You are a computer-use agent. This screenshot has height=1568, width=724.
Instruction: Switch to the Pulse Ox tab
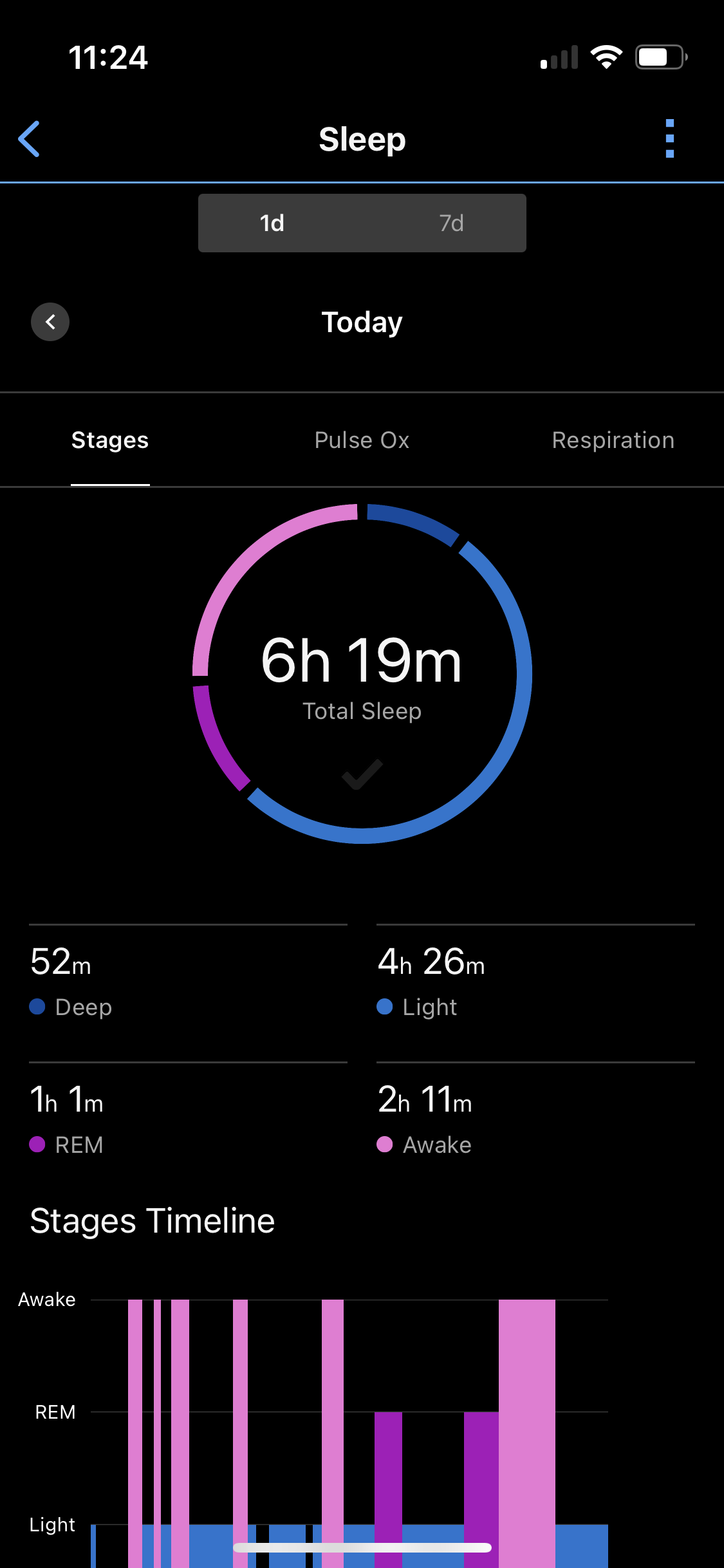[362, 440]
